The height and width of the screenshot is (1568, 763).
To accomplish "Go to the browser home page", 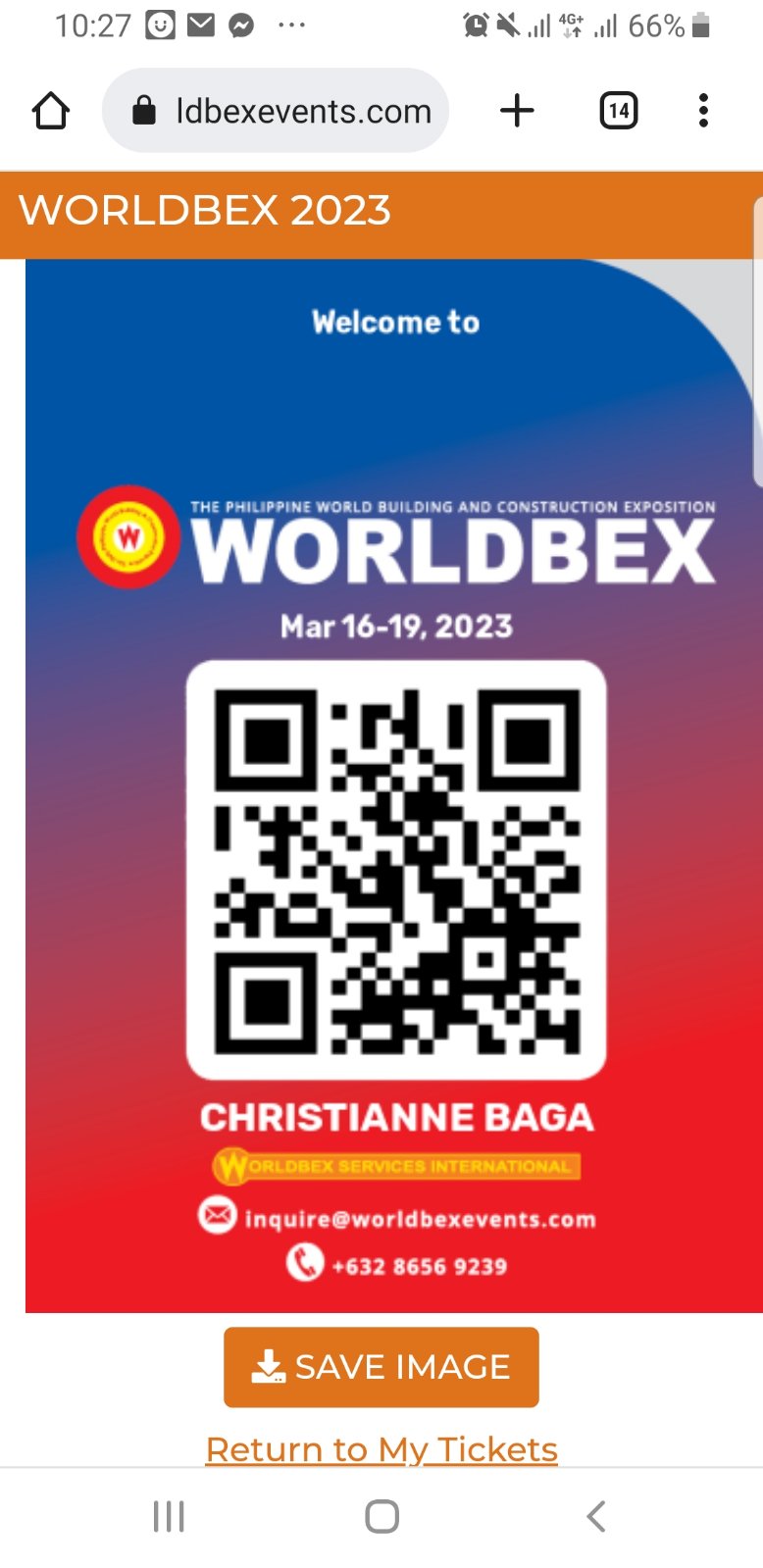I will [51, 111].
